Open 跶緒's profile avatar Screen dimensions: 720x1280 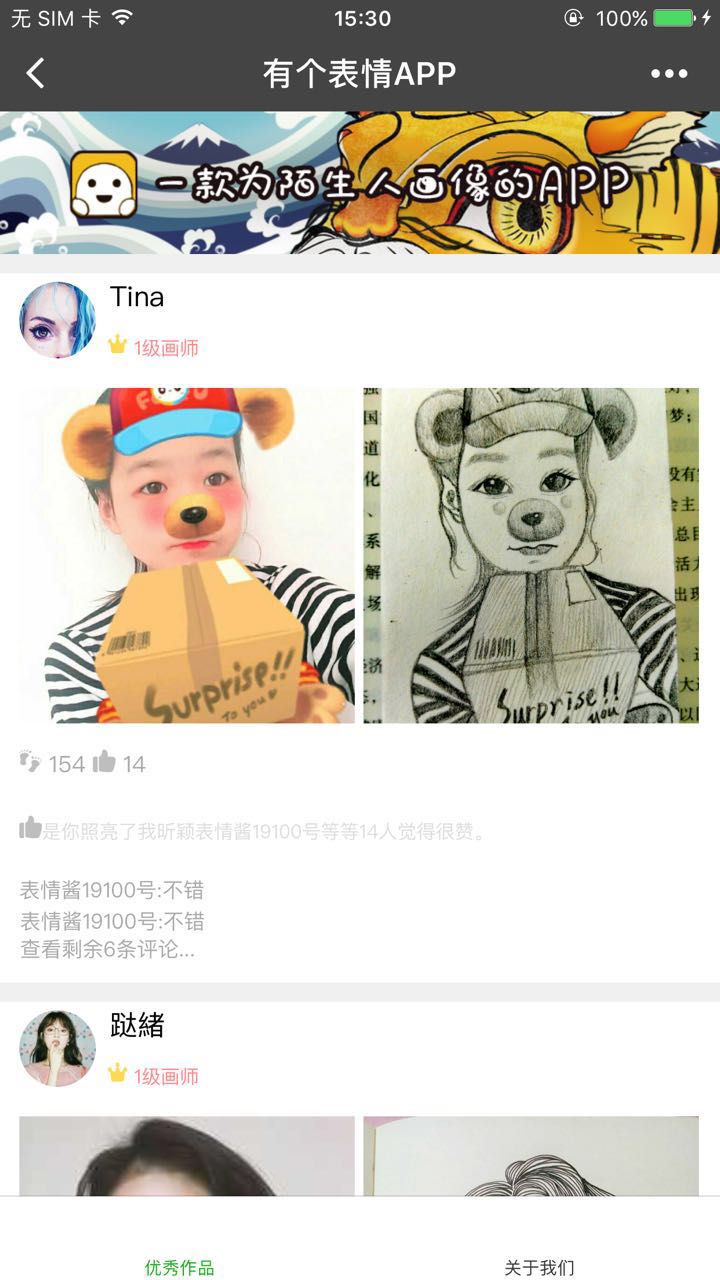click(x=58, y=1048)
